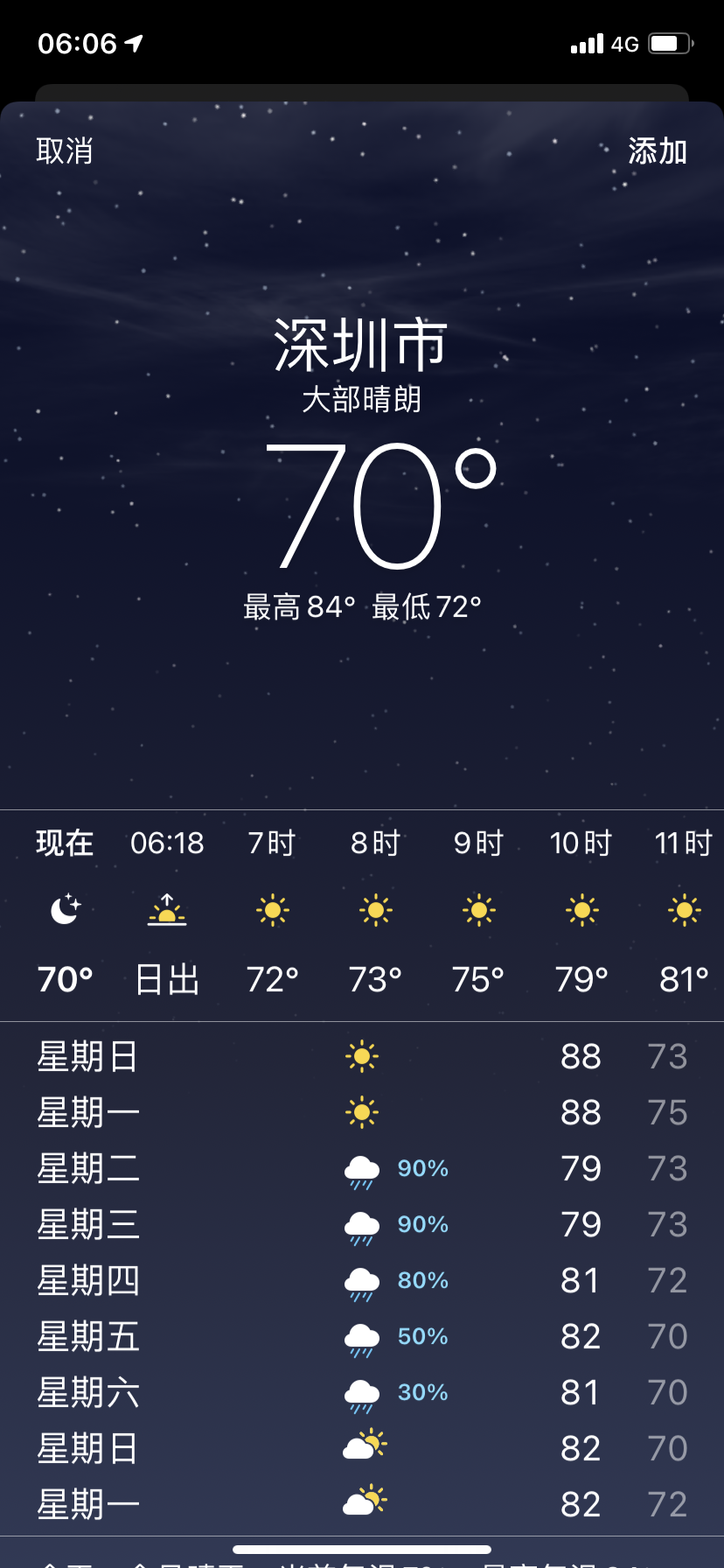Tap 添加 to add 深圳市
Image resolution: width=724 pixels, height=1568 pixels.
click(x=657, y=151)
